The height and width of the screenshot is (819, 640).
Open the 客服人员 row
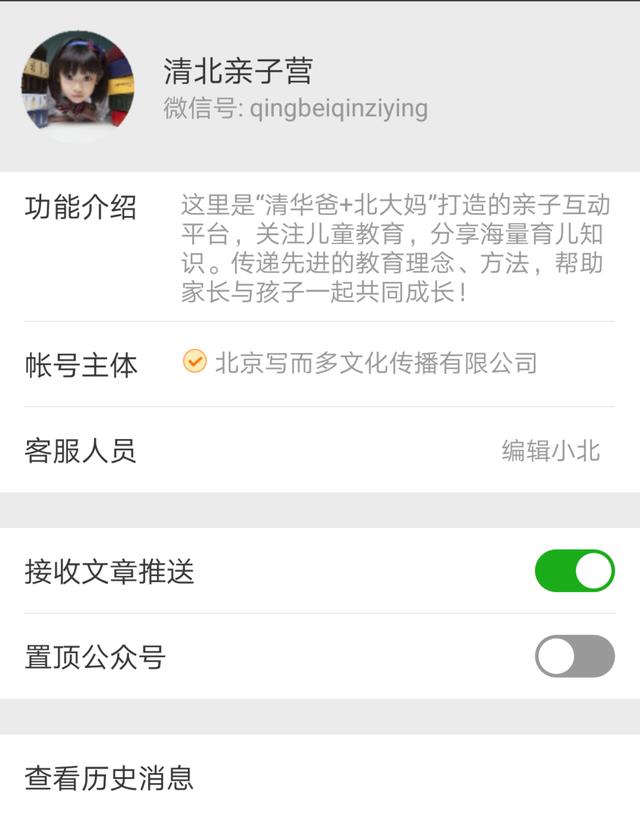320,450
